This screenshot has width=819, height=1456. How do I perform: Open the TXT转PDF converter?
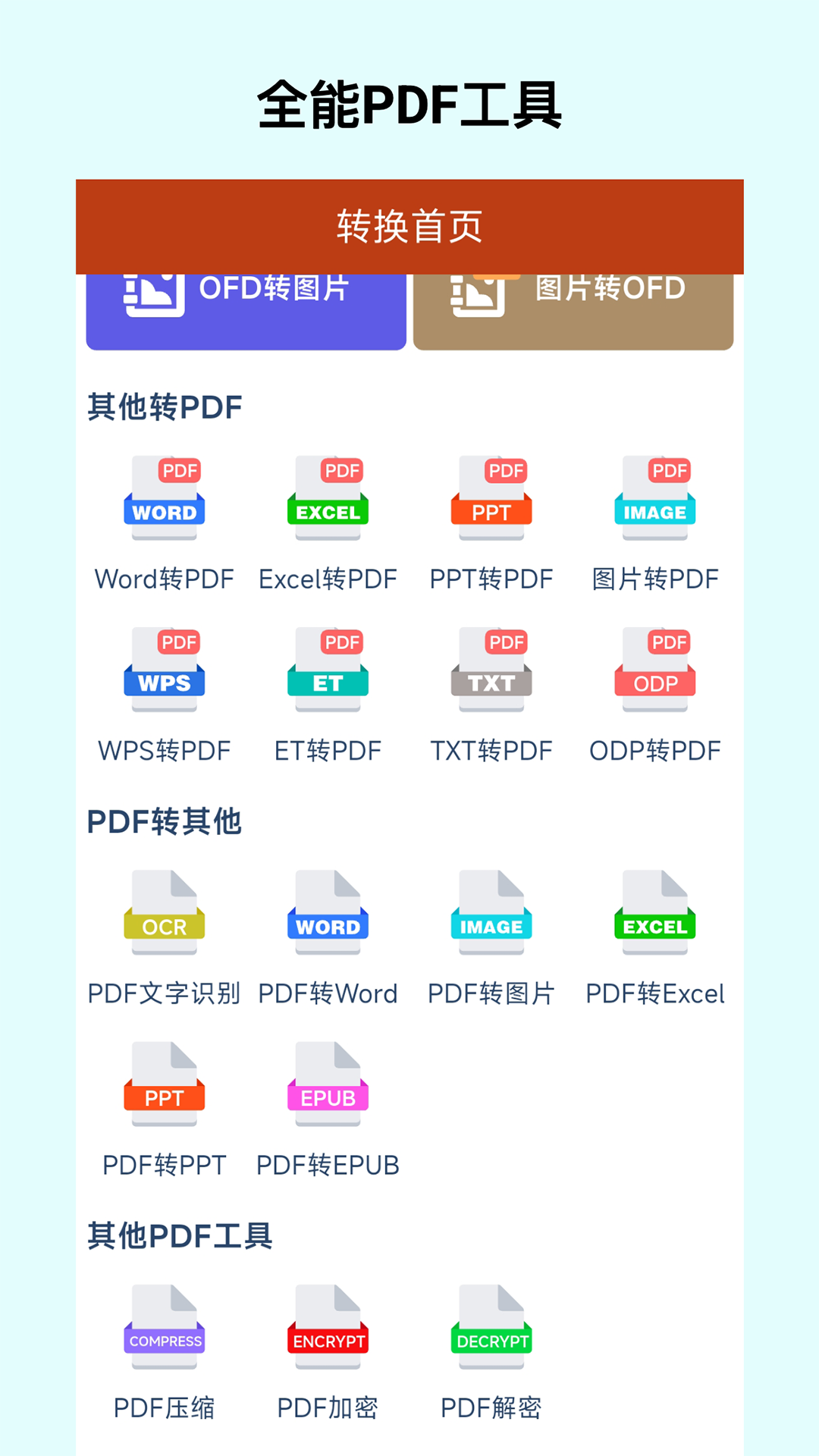(x=491, y=694)
